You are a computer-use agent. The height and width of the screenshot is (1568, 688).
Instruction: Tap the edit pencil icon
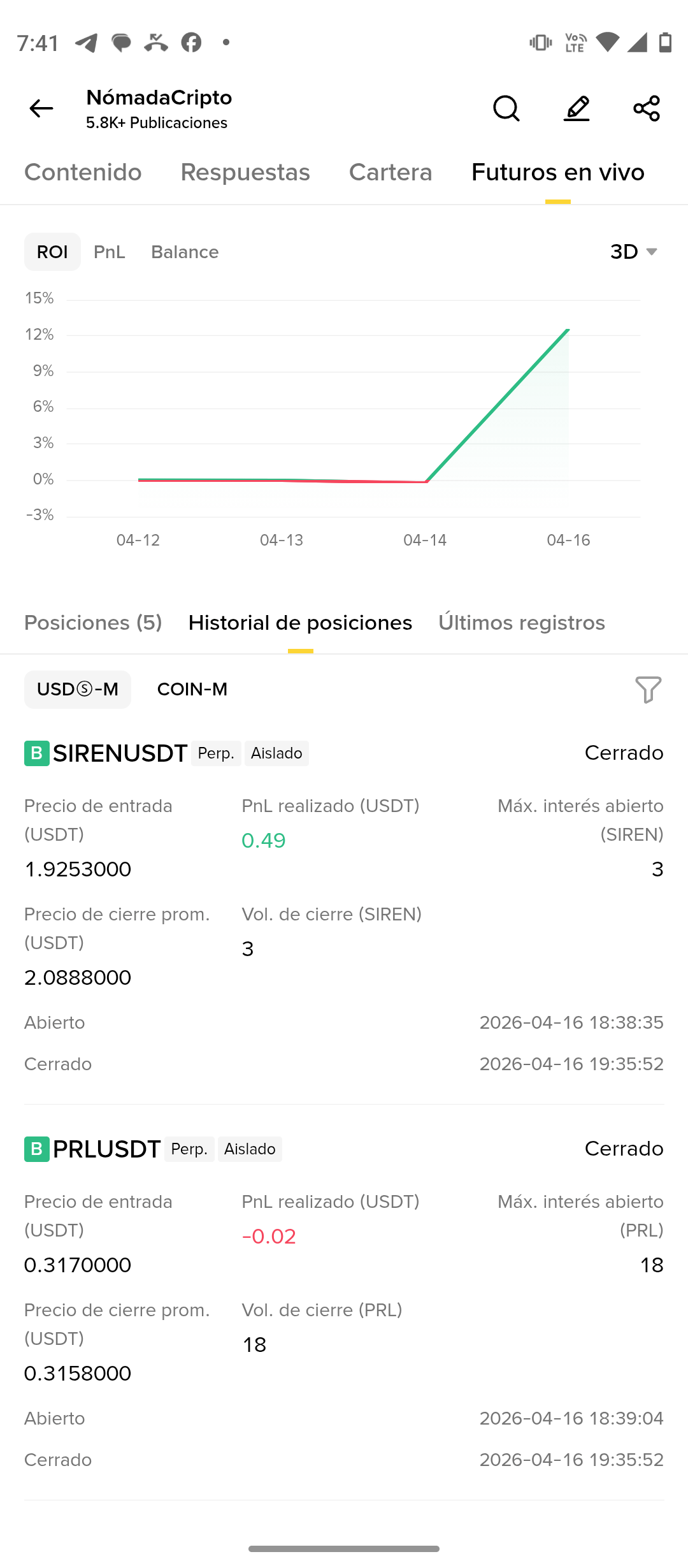click(577, 108)
